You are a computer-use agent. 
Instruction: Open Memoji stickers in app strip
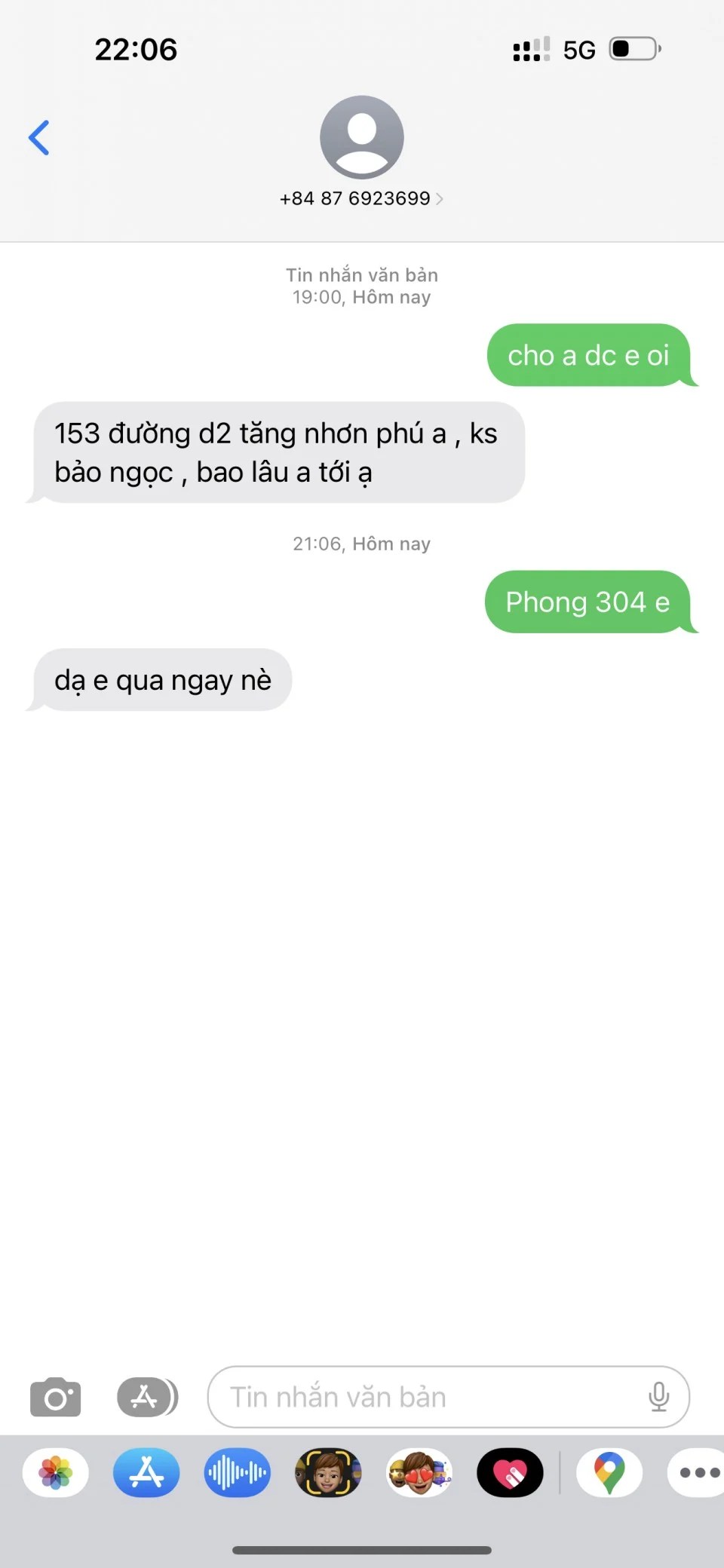419,1472
